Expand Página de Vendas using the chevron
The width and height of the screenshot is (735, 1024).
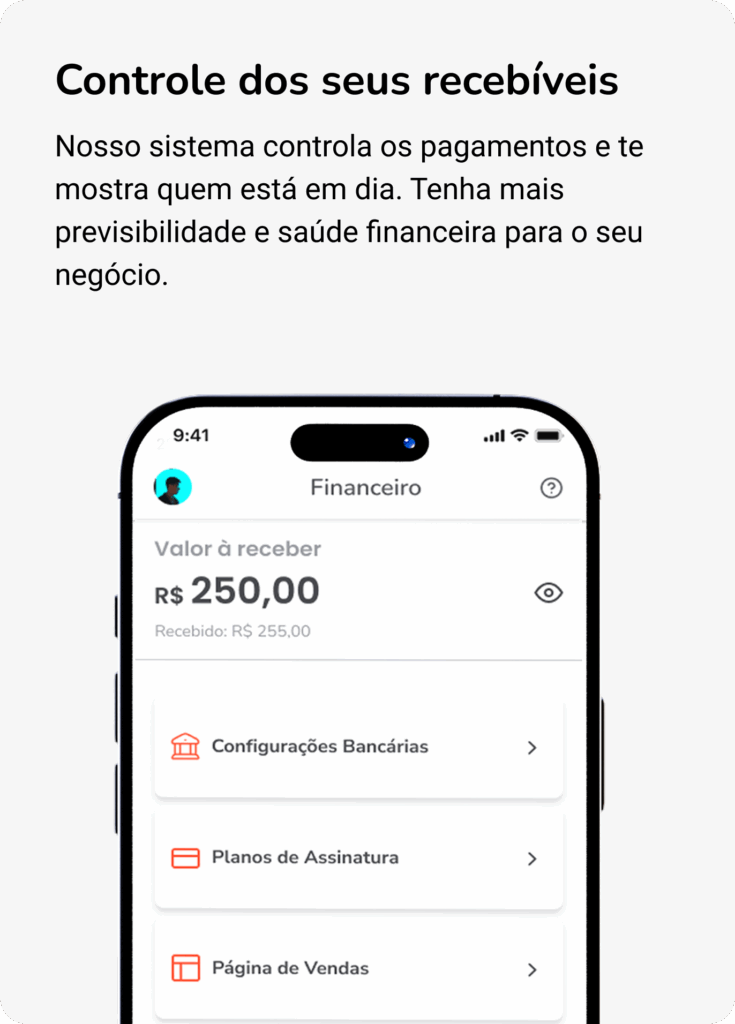click(x=533, y=968)
